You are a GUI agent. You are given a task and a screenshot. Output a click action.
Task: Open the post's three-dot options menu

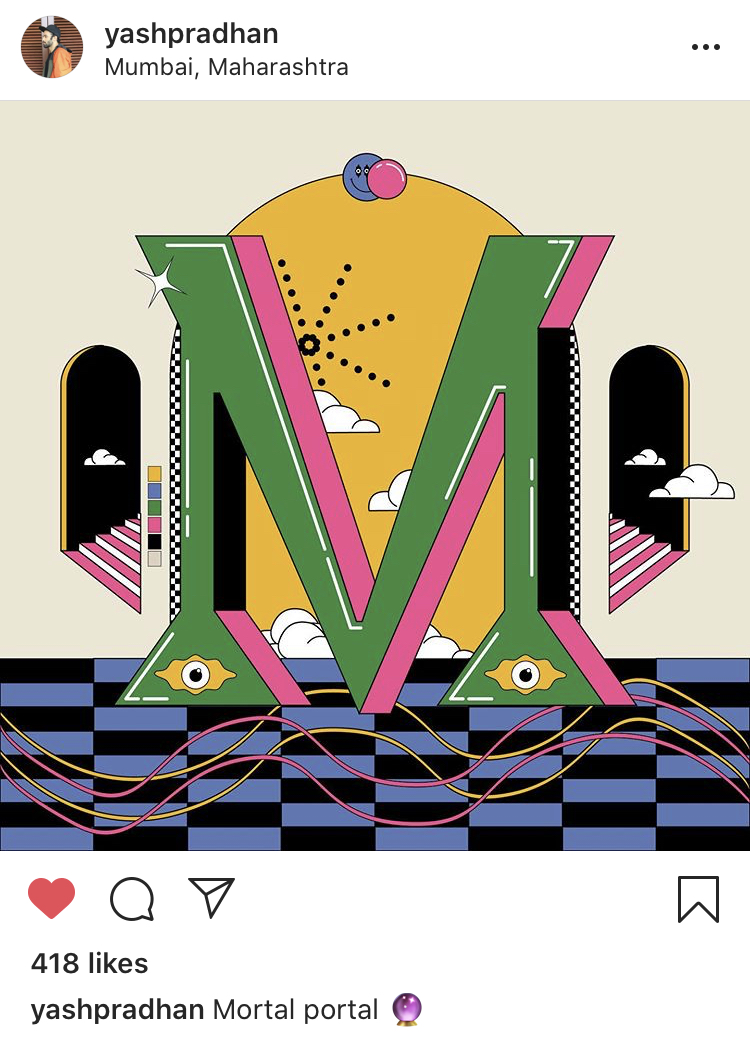pyautogui.click(x=705, y=47)
